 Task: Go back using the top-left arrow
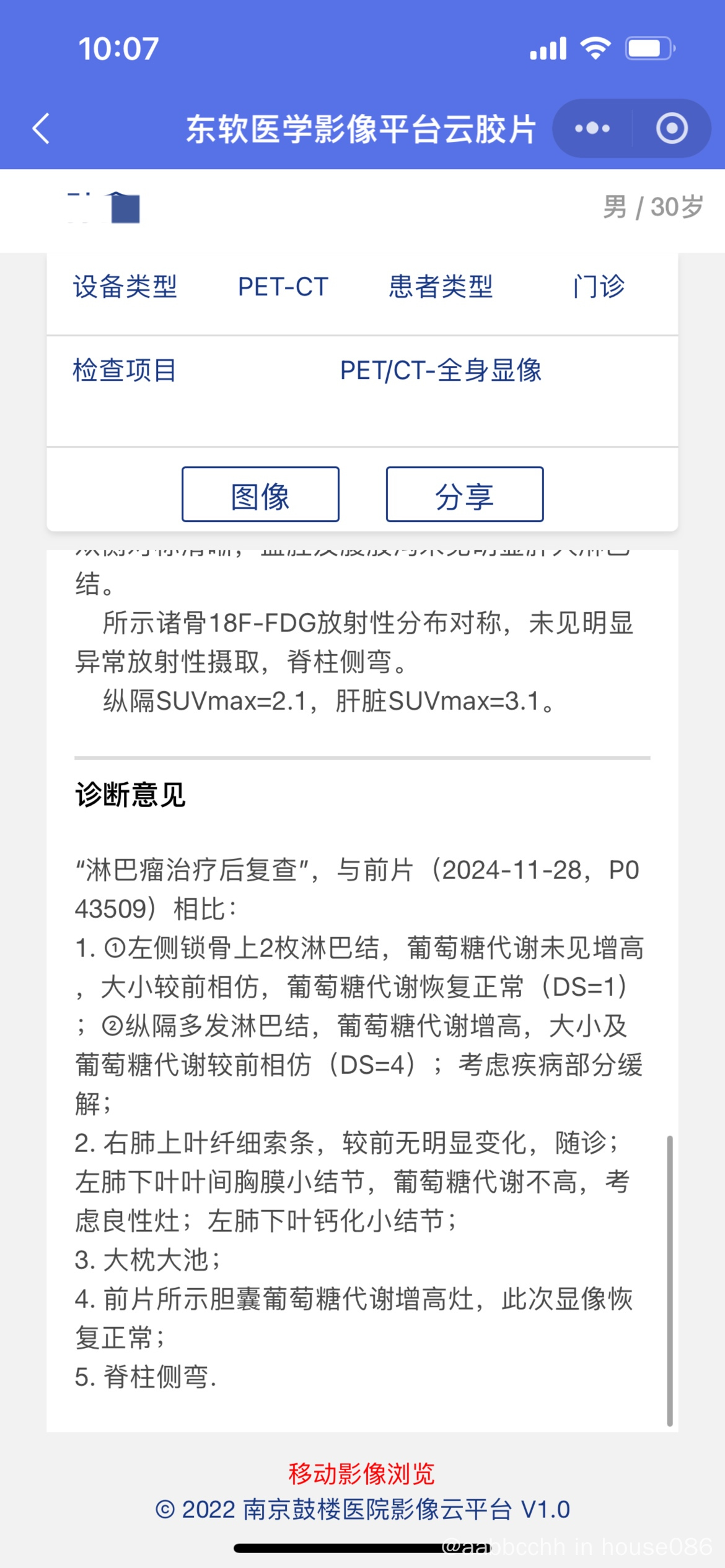(41, 129)
